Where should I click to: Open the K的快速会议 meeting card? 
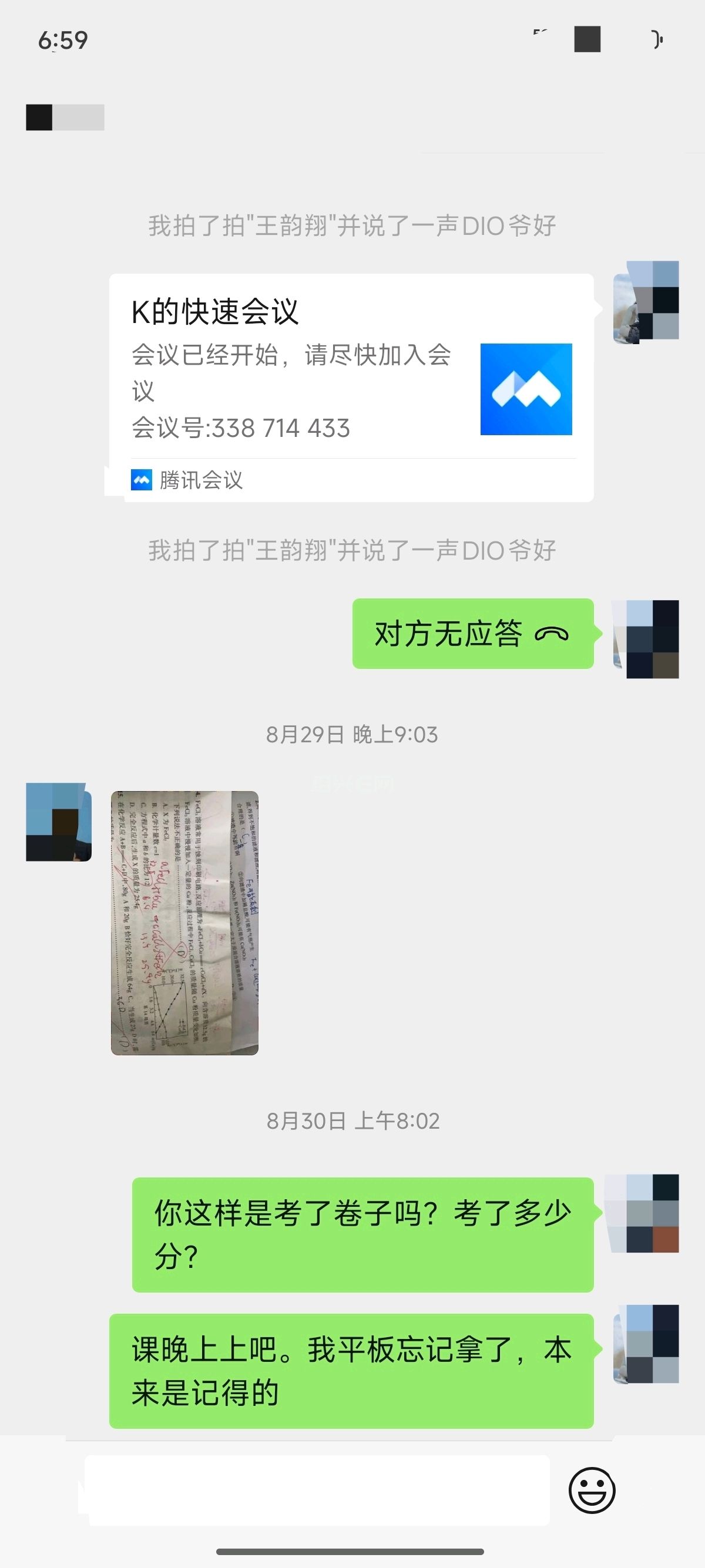[x=351, y=388]
